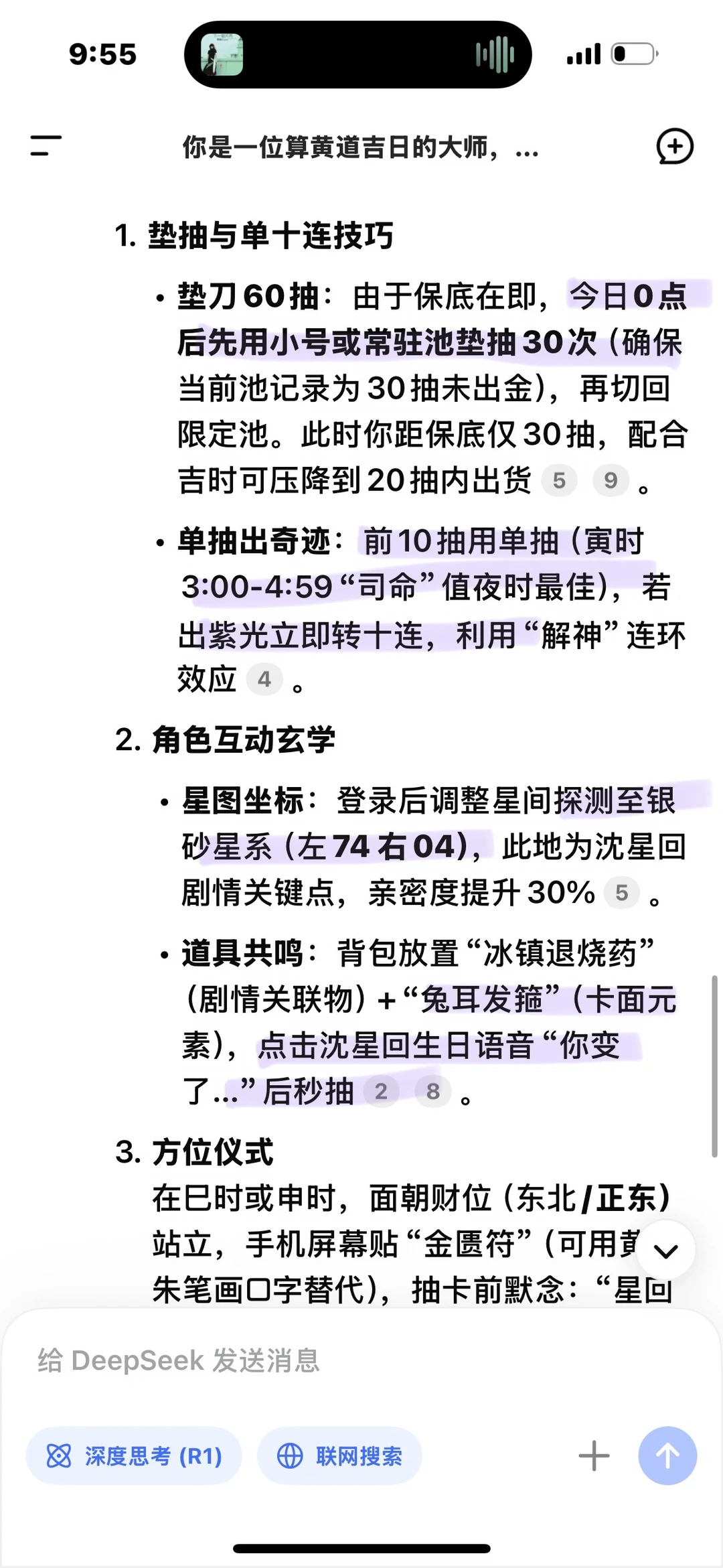Open the Dynamic Island music activity
Screen dimensions: 723x1568
[358, 54]
